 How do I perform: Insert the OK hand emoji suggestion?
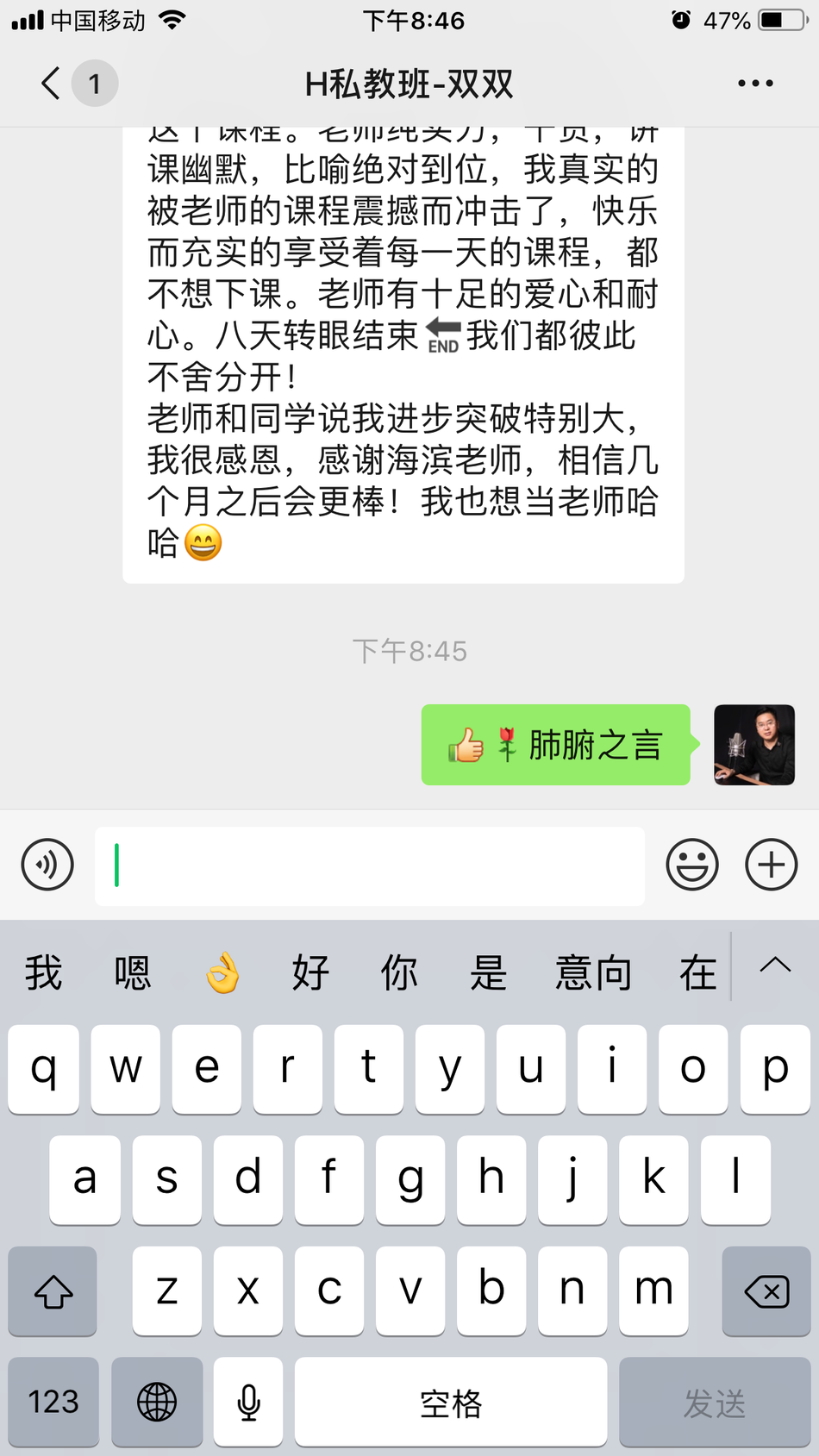pos(222,973)
